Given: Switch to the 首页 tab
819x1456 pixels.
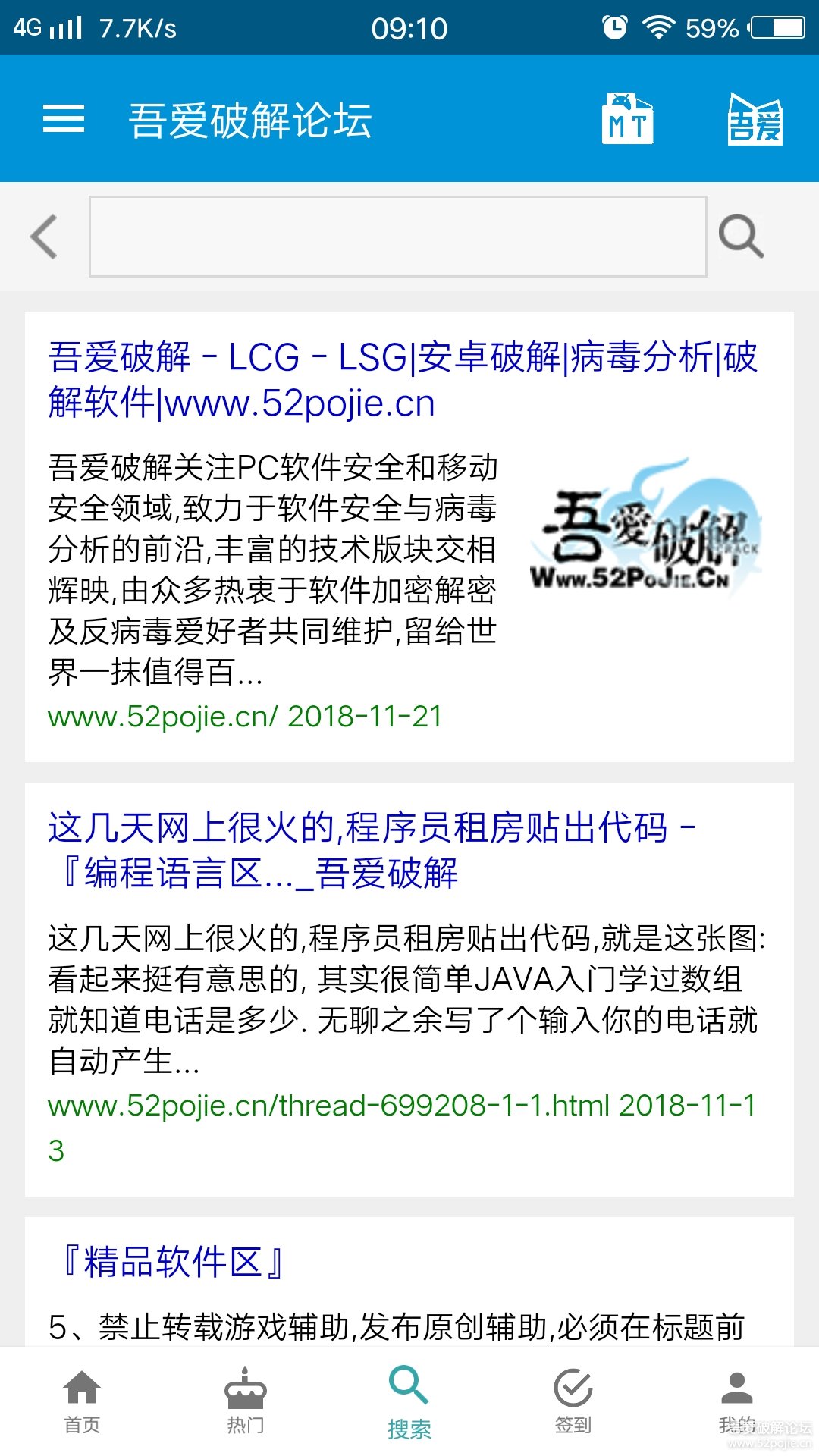Looking at the screenshot, I should pyautogui.click(x=82, y=1401).
